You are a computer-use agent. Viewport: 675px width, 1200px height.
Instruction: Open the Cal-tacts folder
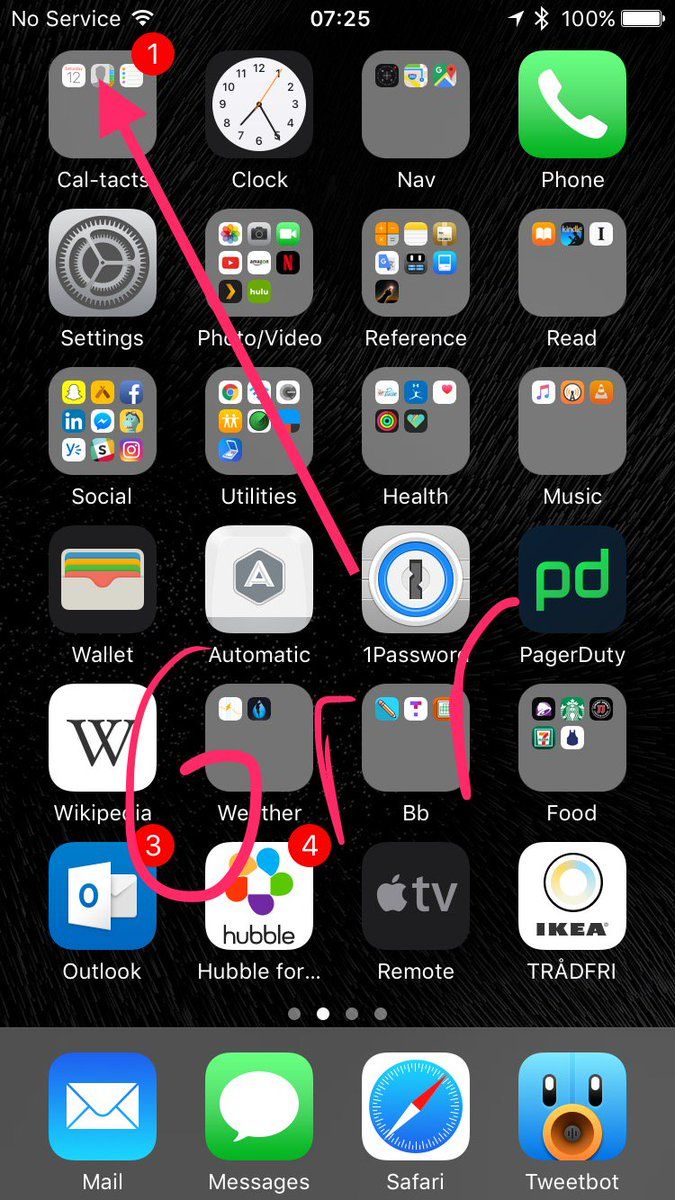[x=102, y=105]
